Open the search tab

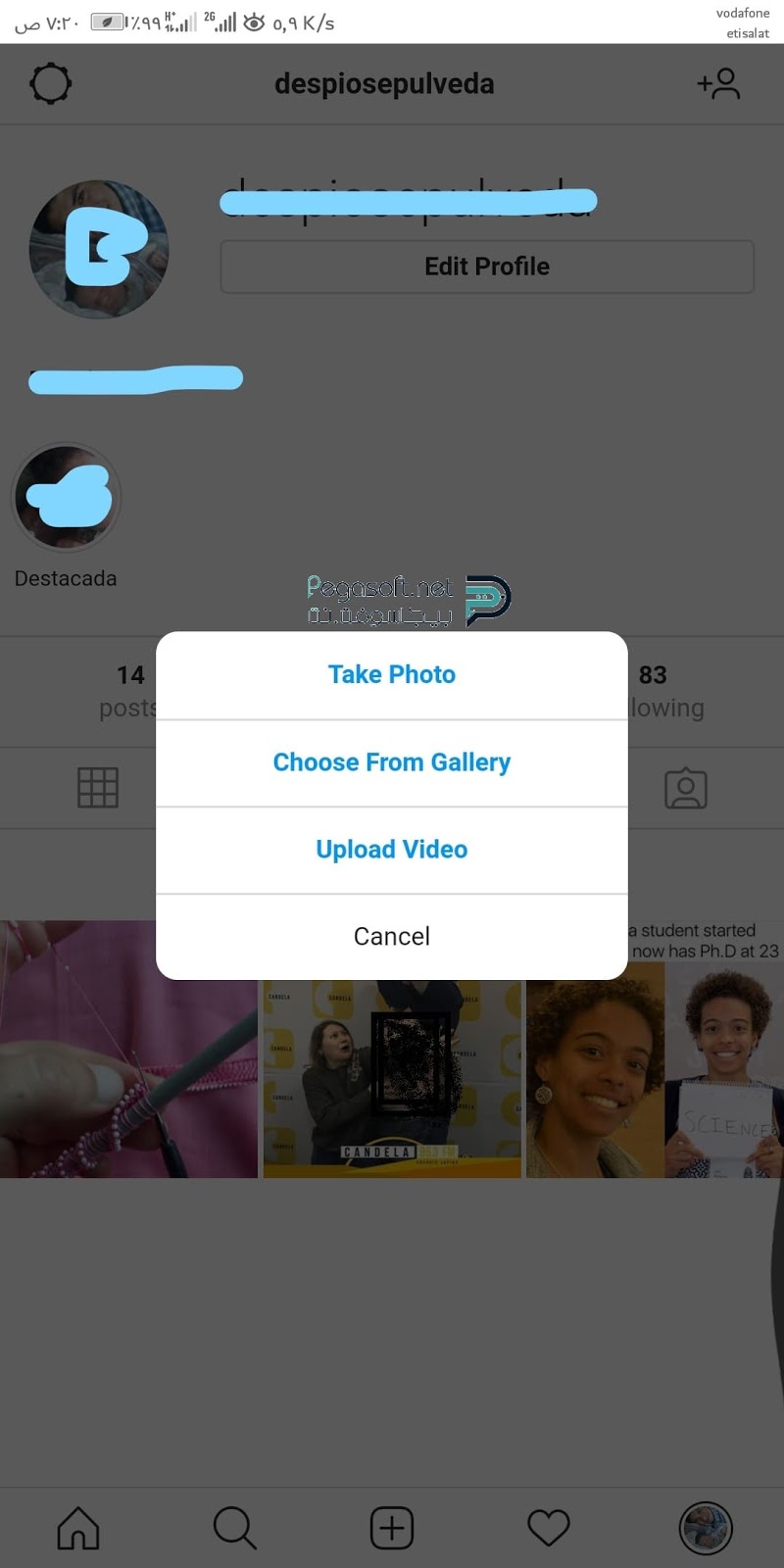pyautogui.click(x=235, y=1528)
